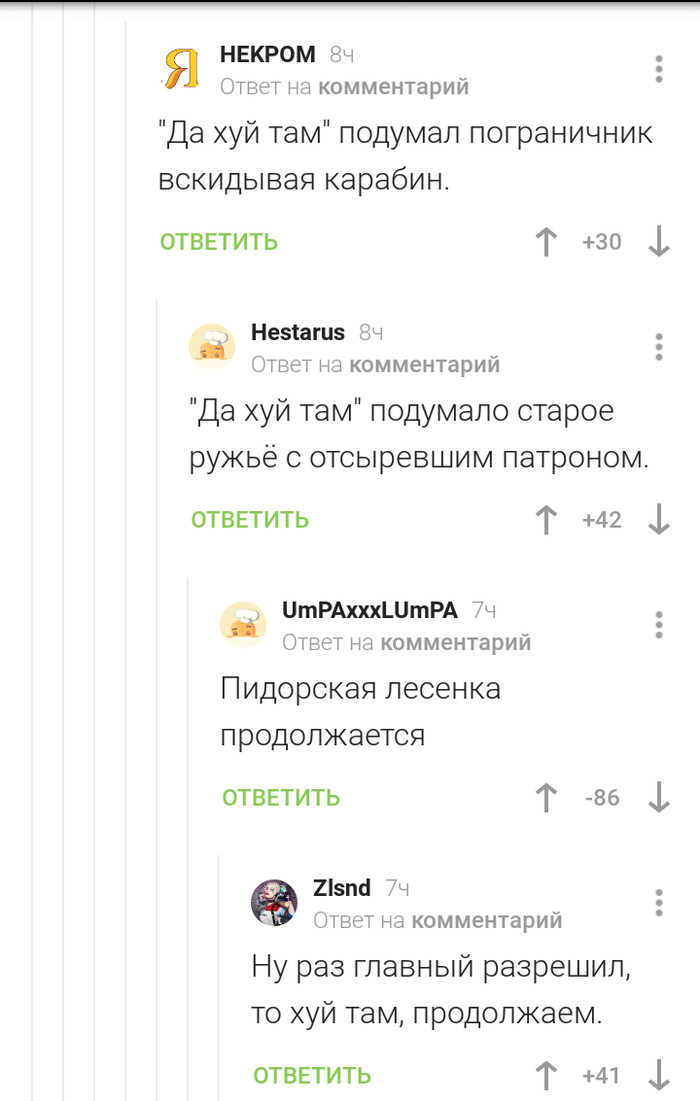Open overflow menu on НЕКРОМ's comment
Screen dimensions: 700x1101
pos(658,69)
